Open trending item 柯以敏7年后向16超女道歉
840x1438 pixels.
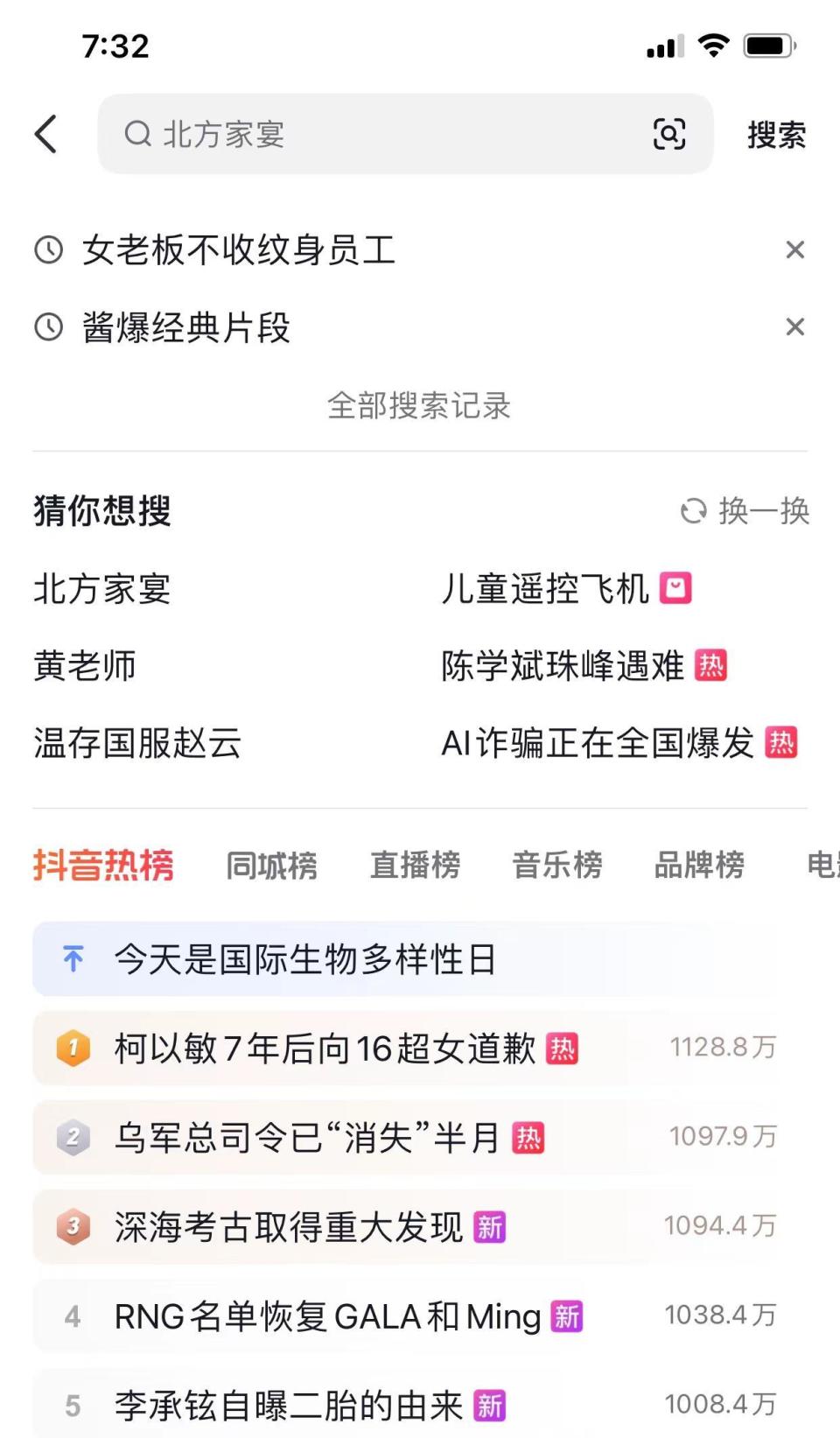(x=325, y=1049)
